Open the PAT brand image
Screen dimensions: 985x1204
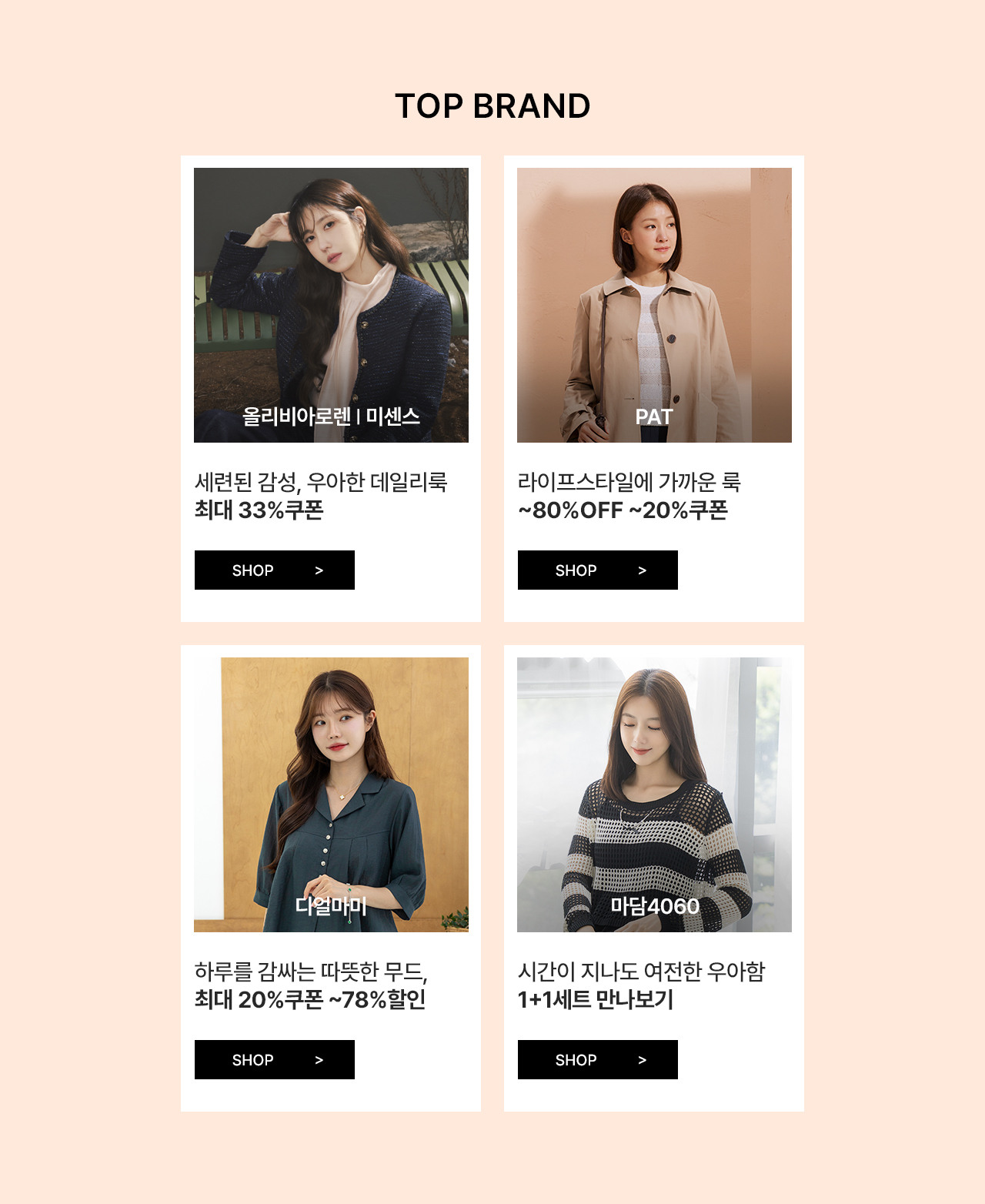coord(654,305)
